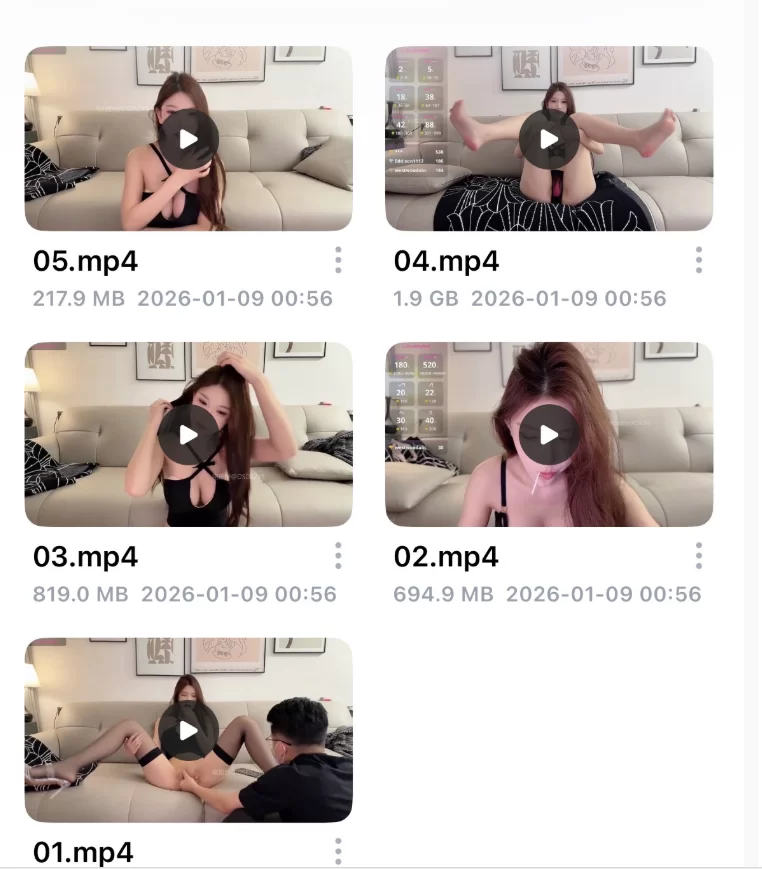Open more options for 02.mp4
Viewport: 762px width, 869px height.
point(698,556)
